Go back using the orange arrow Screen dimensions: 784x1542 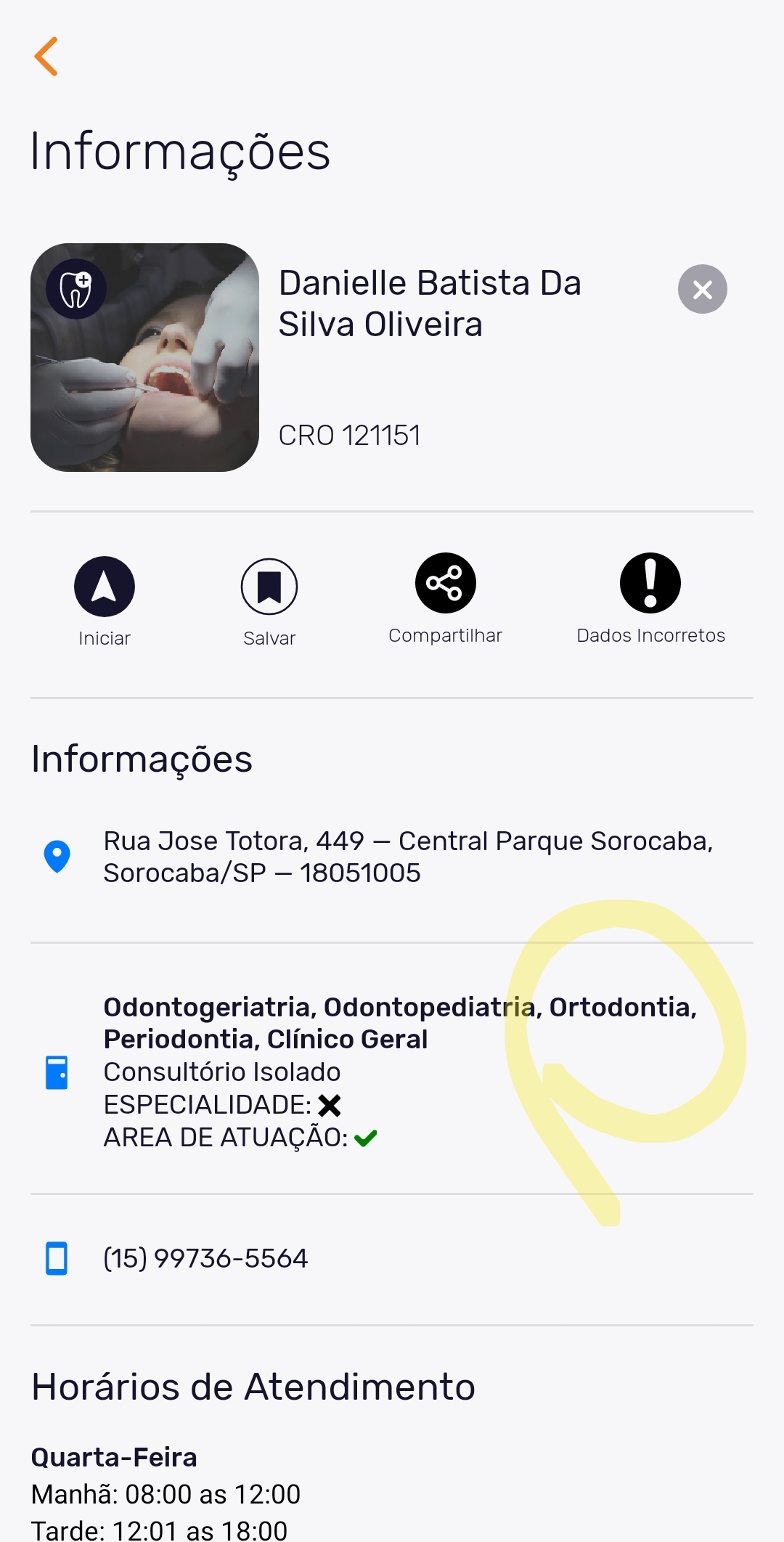pyautogui.click(x=46, y=57)
